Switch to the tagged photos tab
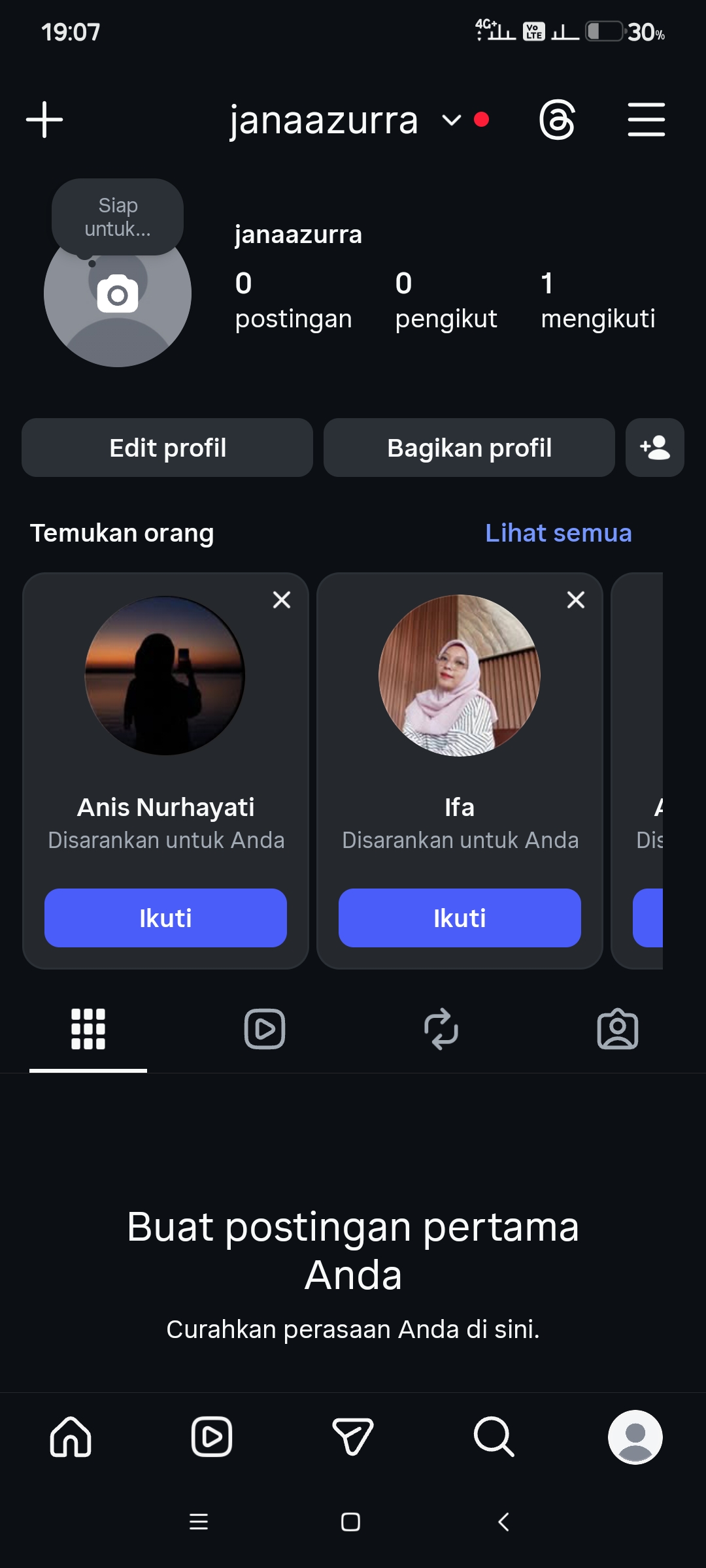Image resolution: width=706 pixels, height=1568 pixels. (x=618, y=1029)
